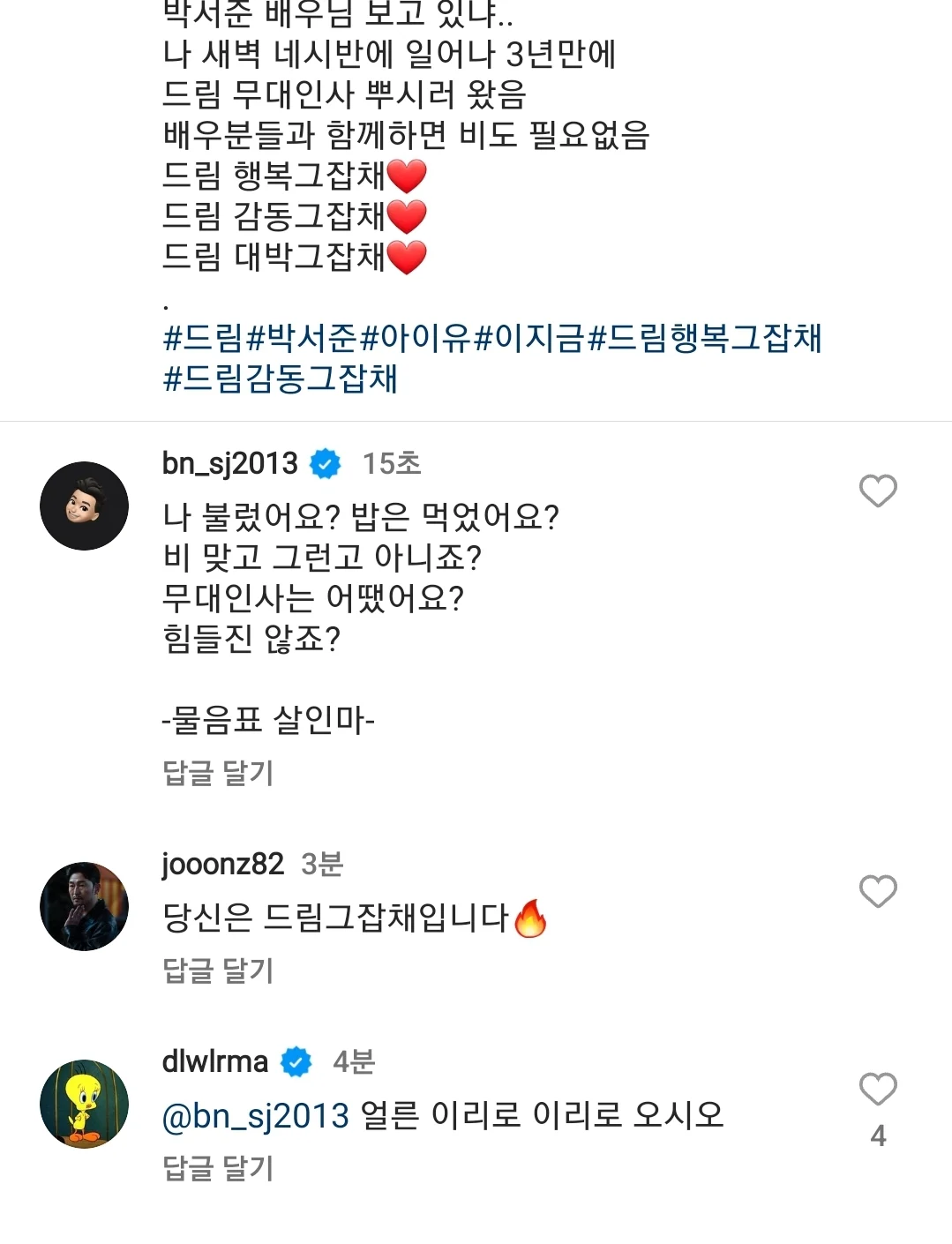
Task: Click the verified badge next to bn_sj2013
Action: point(326,462)
